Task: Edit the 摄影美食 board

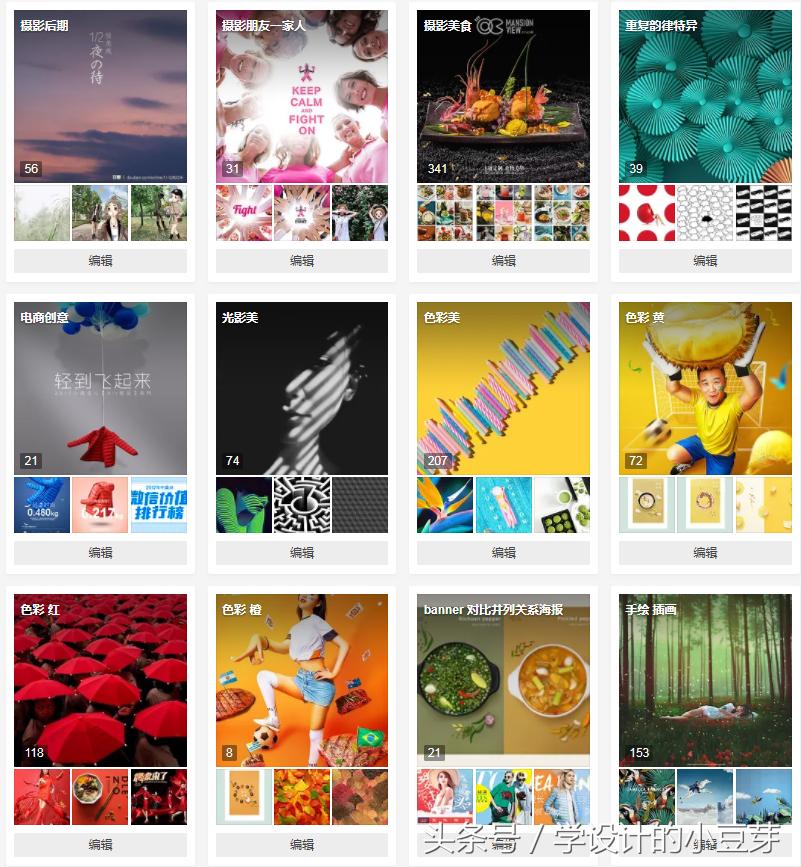Action: [x=503, y=261]
